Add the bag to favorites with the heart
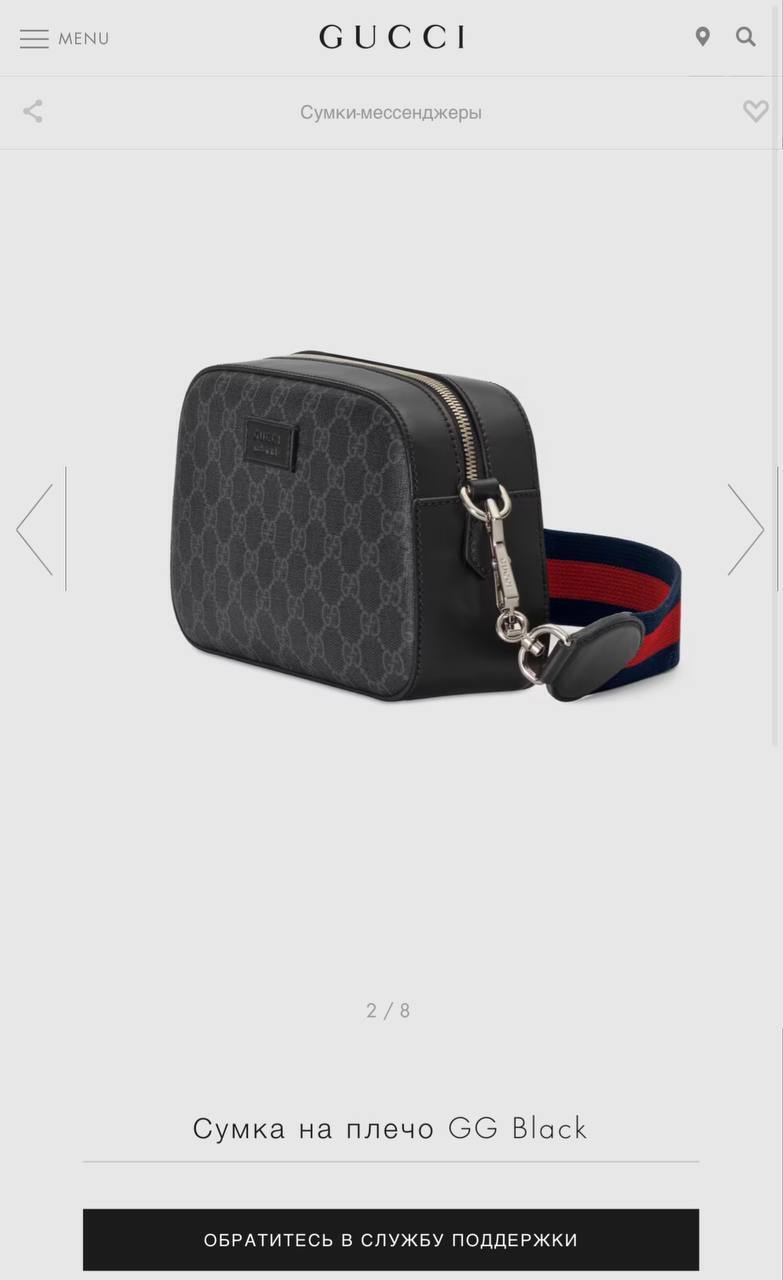The height and width of the screenshot is (1280, 783). pyautogui.click(x=756, y=111)
